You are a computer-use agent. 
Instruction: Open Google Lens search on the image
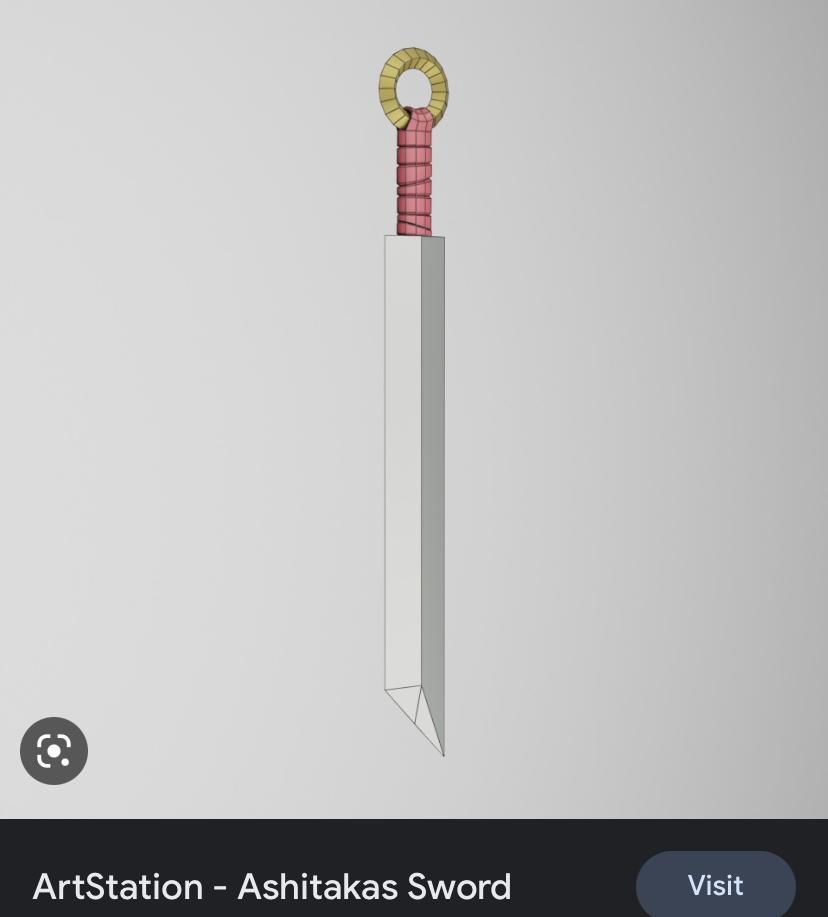tap(54, 751)
